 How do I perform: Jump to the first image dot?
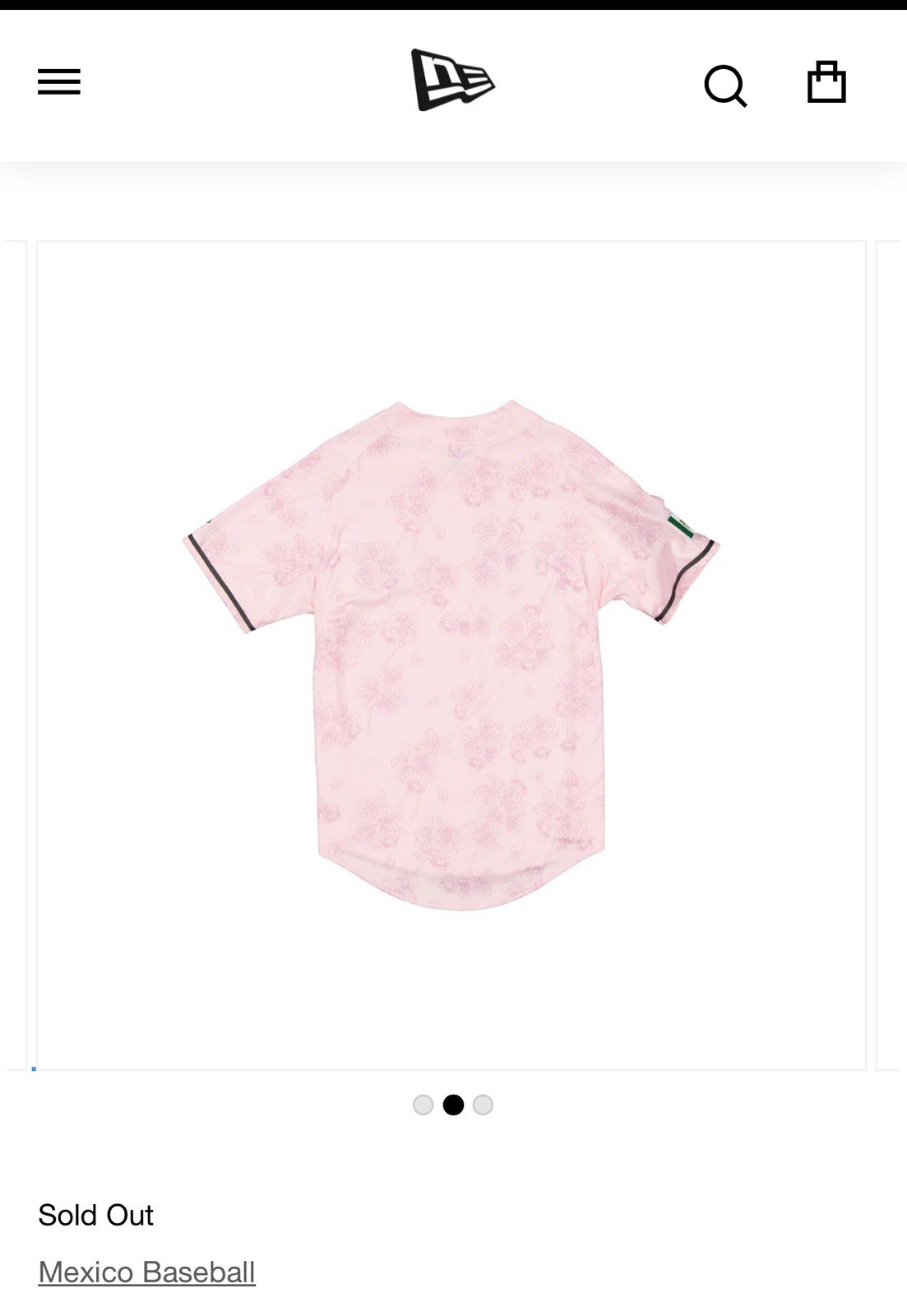coord(423,1105)
